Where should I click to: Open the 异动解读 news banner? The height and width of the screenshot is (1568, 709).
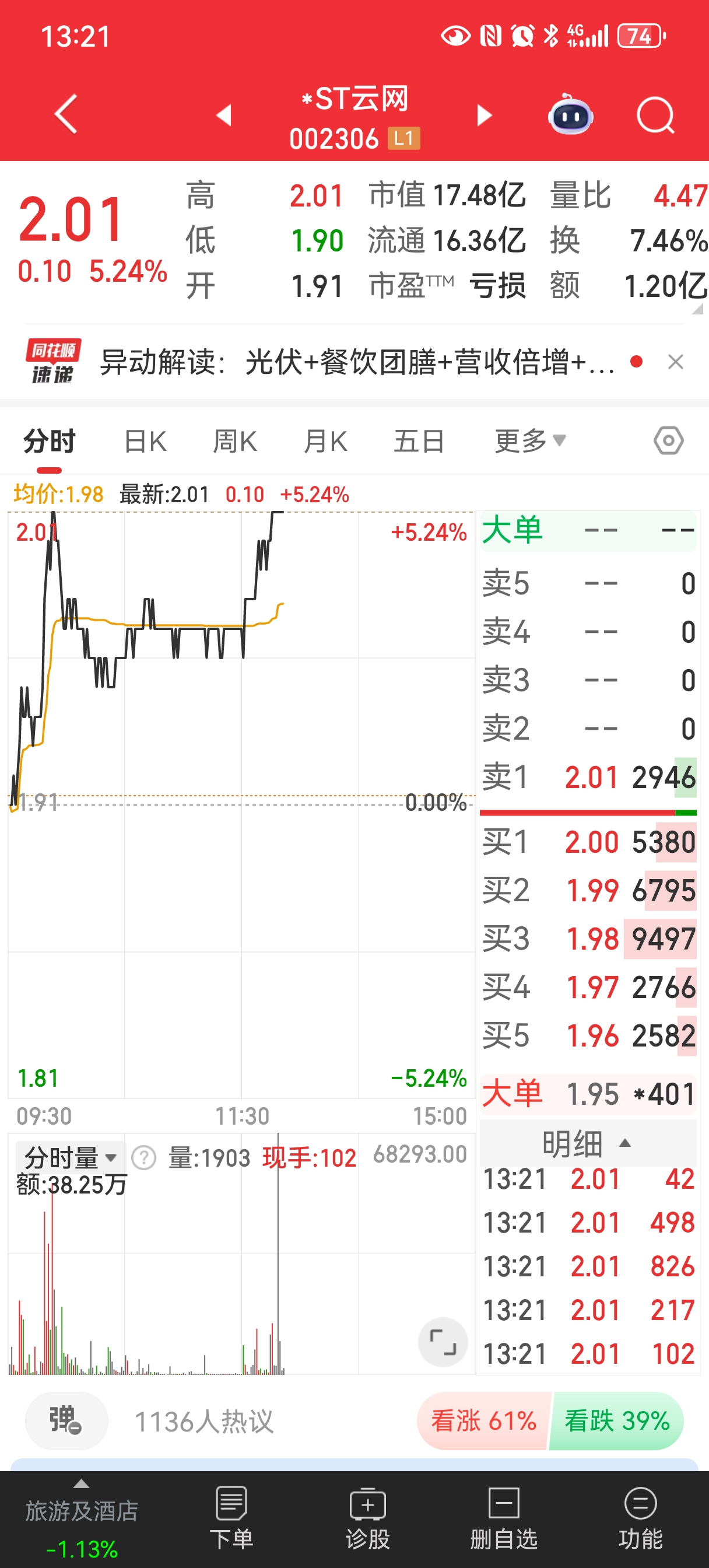tap(356, 363)
